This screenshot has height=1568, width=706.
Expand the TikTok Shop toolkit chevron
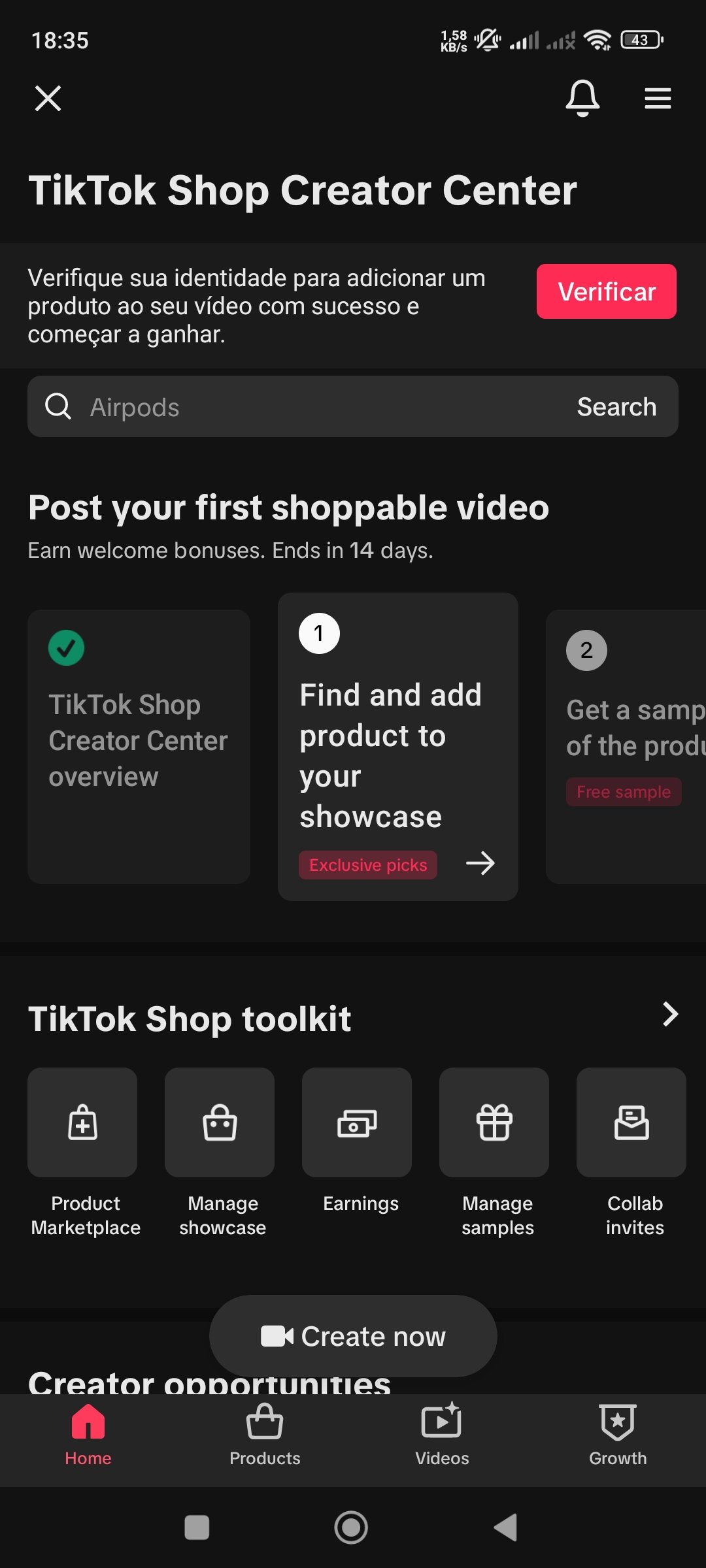click(670, 1015)
